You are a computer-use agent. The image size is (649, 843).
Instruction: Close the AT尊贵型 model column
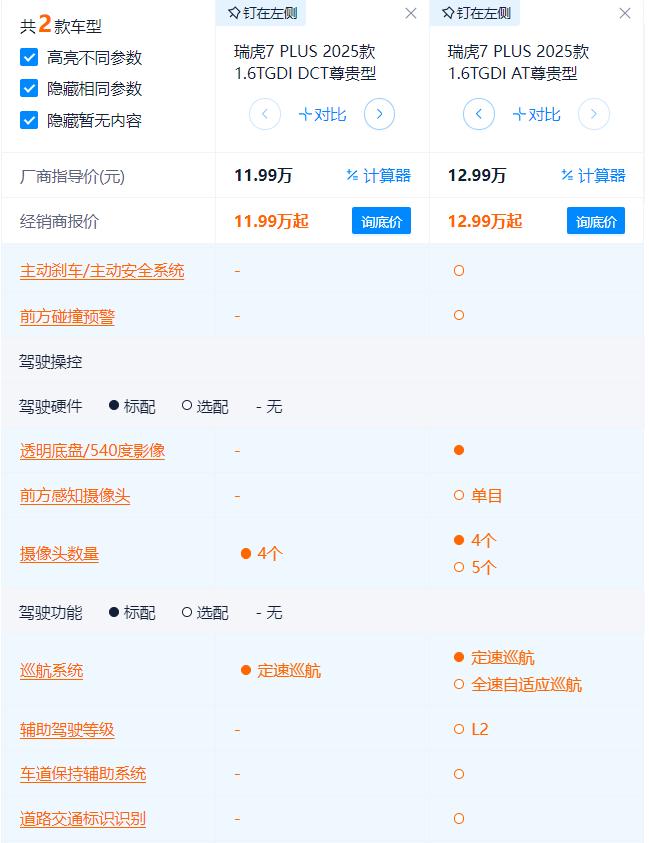click(625, 13)
